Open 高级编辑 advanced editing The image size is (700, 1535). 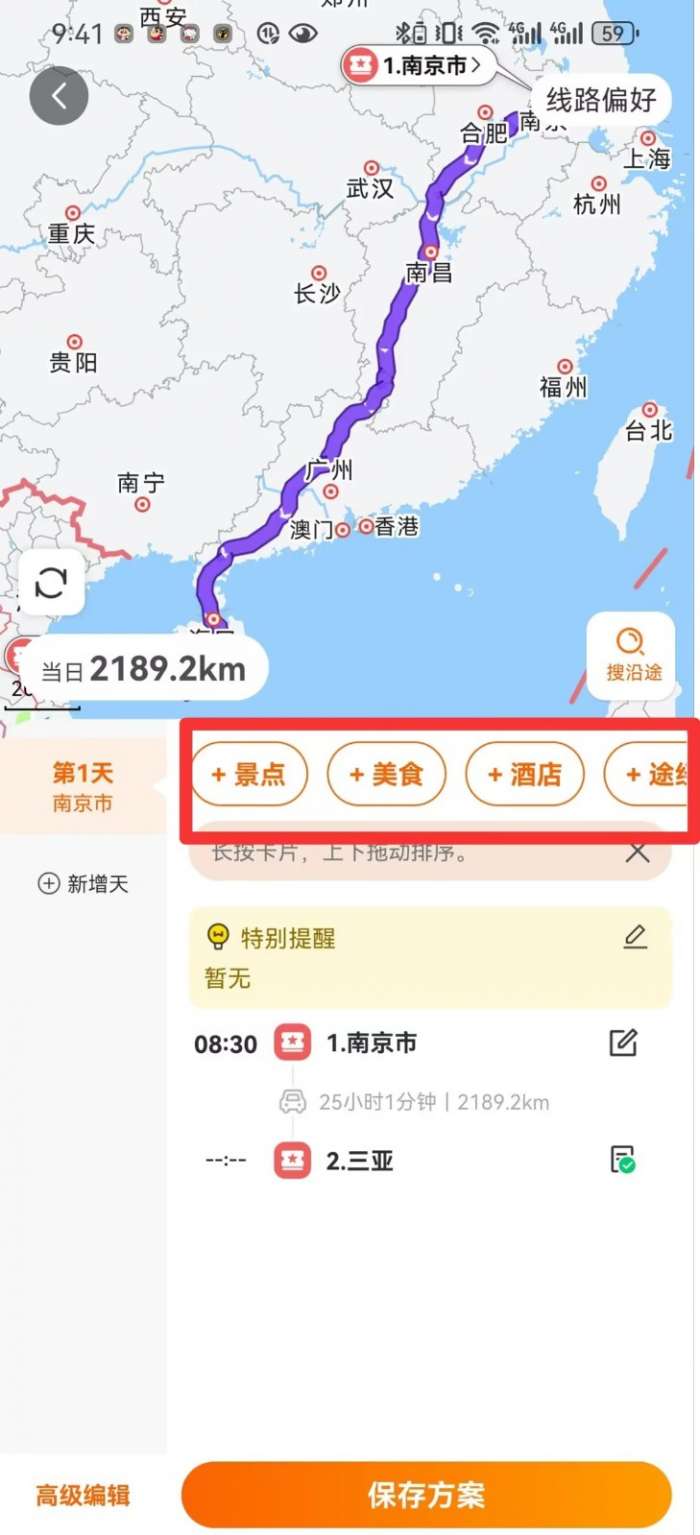coord(83,1496)
